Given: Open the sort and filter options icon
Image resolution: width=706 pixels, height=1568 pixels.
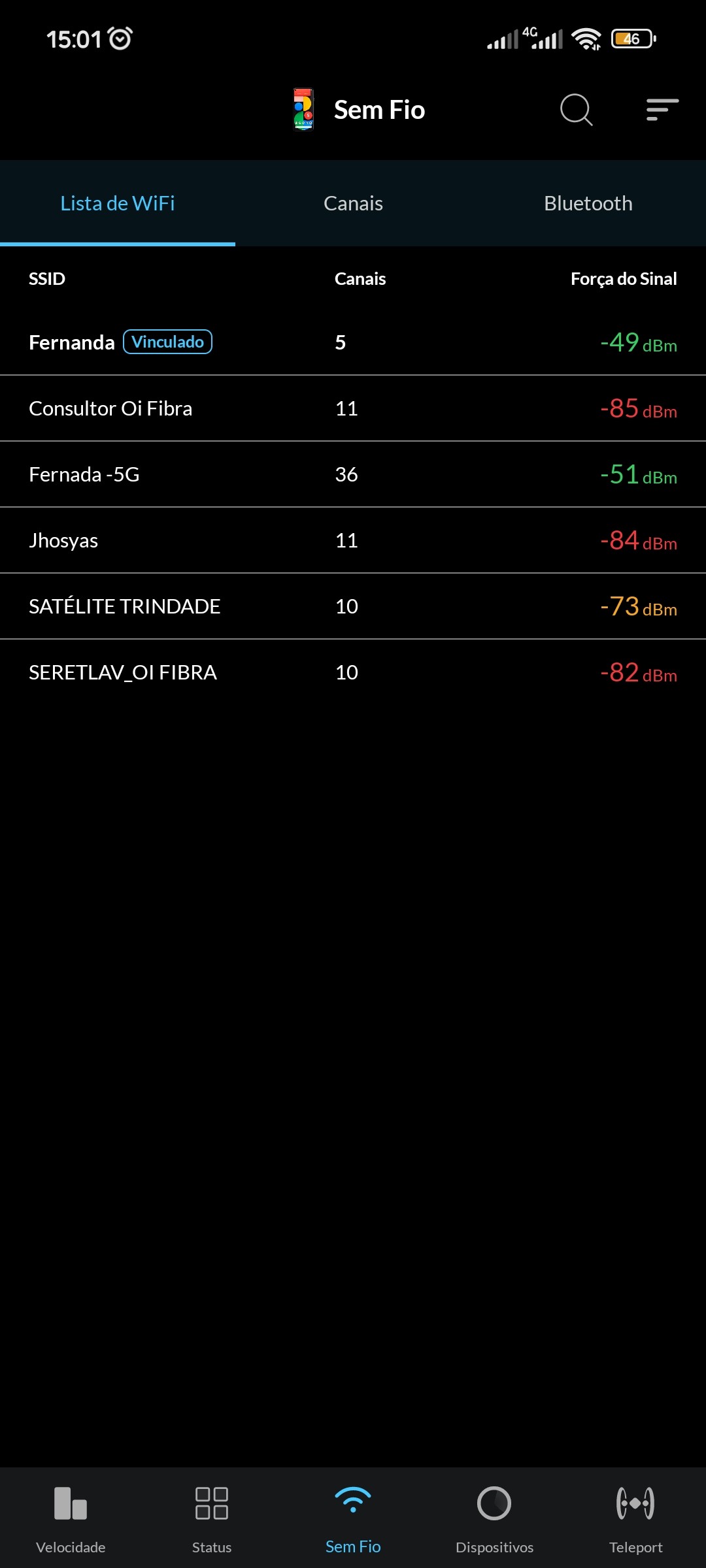Looking at the screenshot, I should point(662,110).
